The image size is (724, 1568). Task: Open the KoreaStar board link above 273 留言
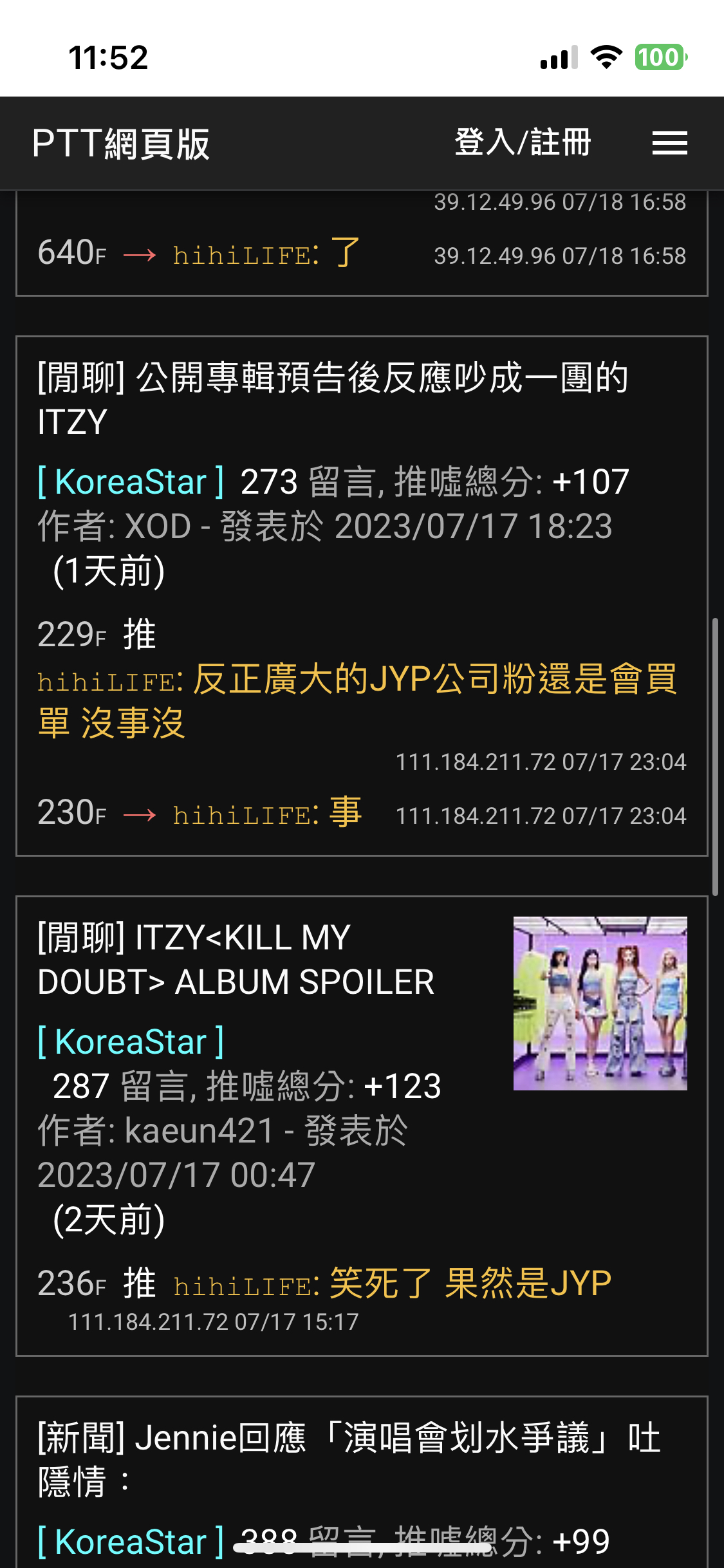pos(131,481)
